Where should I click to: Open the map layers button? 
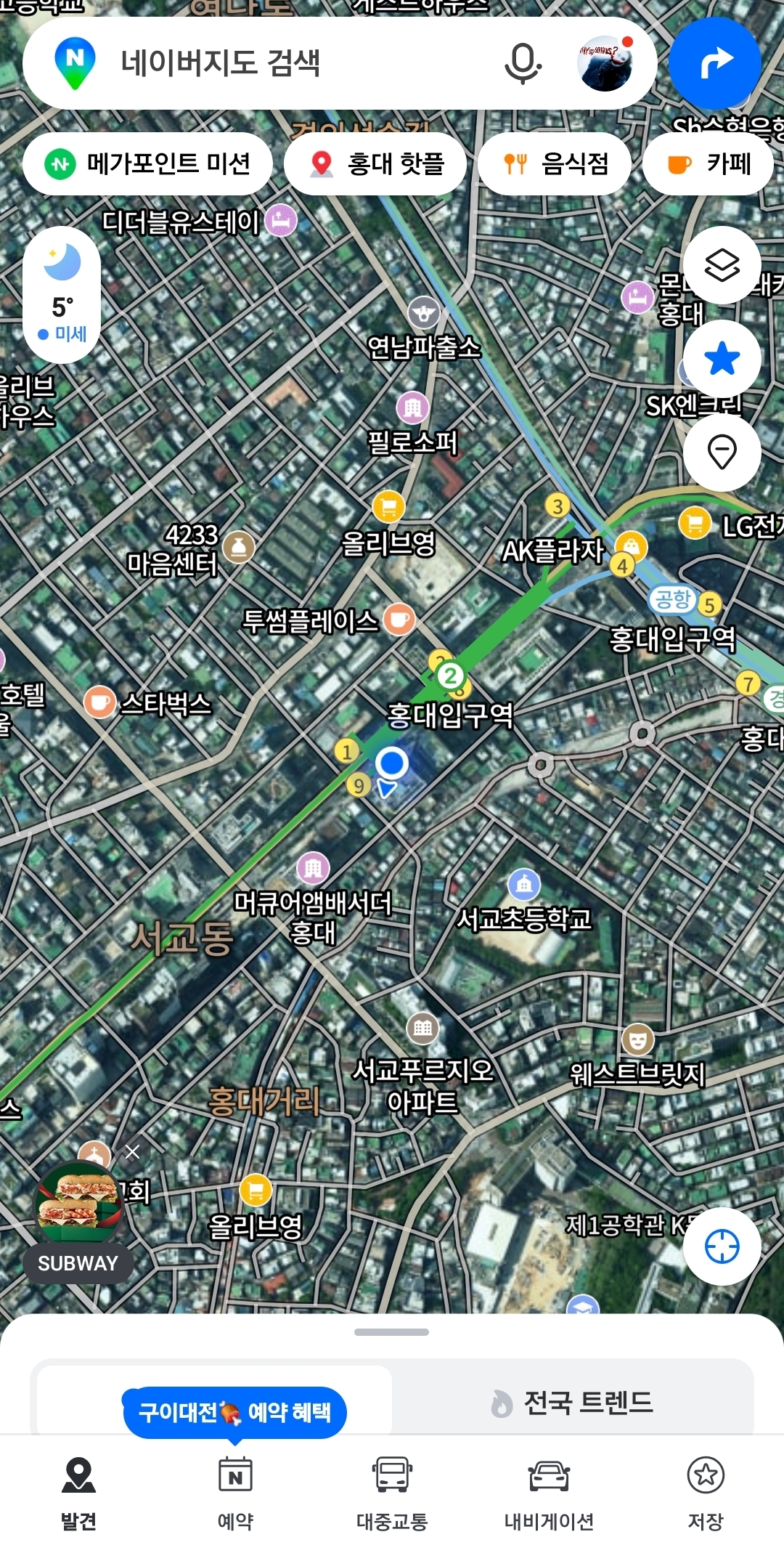point(722,265)
